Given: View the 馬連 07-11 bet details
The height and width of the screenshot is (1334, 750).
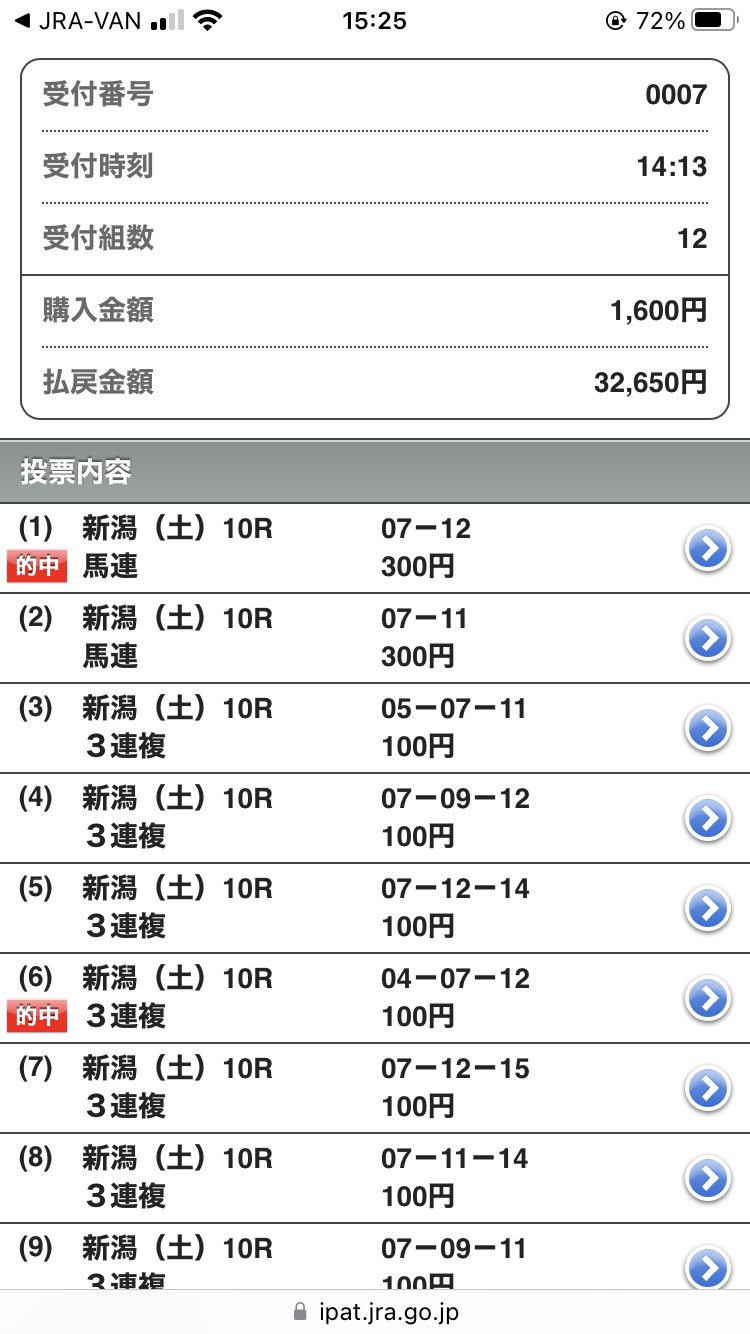Looking at the screenshot, I should pos(708,639).
